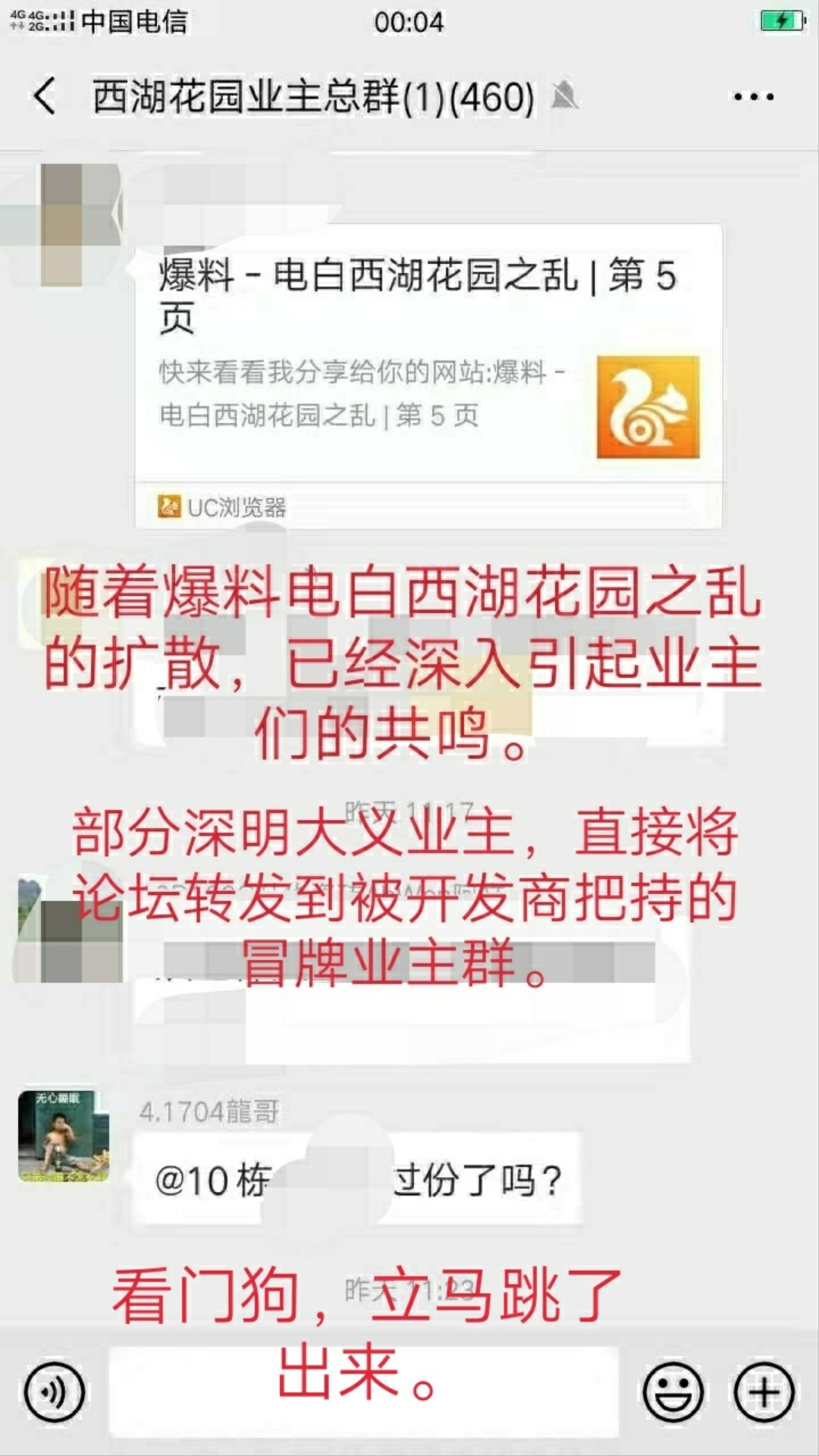
Task: Open the emoji picker
Action: (673, 1392)
